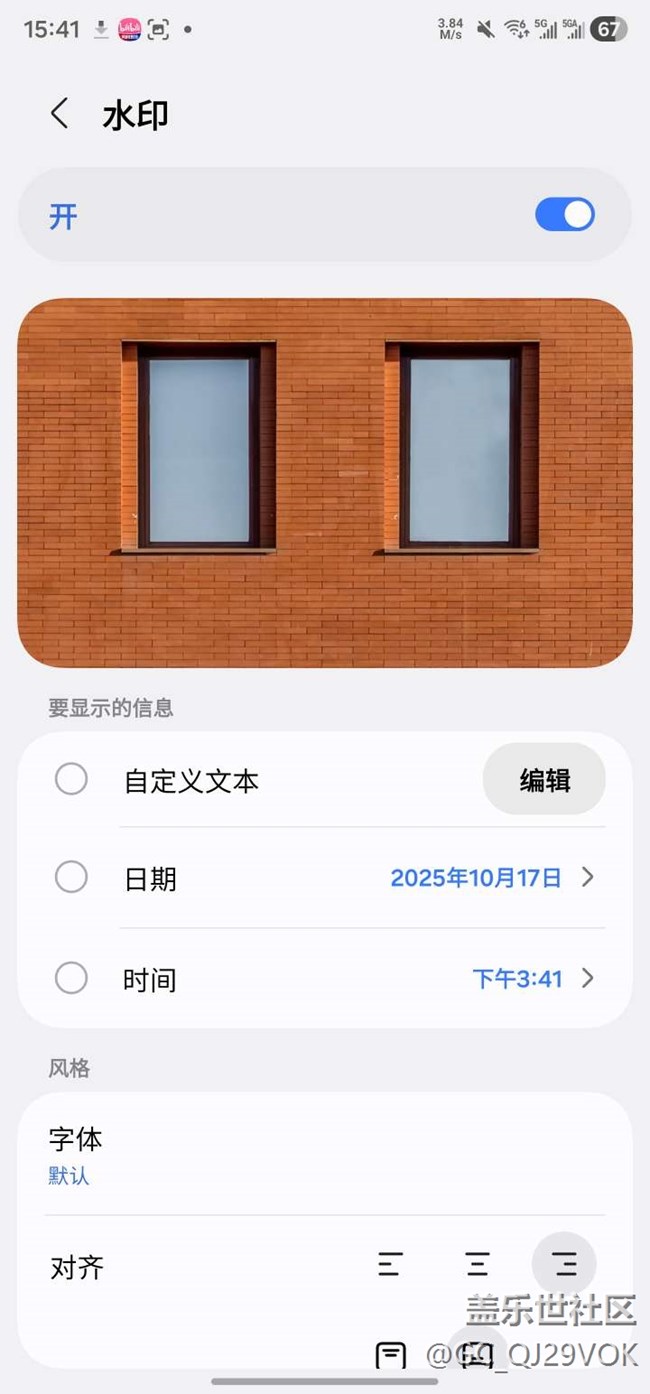
Task: Choose left alignment for 对齐
Action: (390, 1265)
